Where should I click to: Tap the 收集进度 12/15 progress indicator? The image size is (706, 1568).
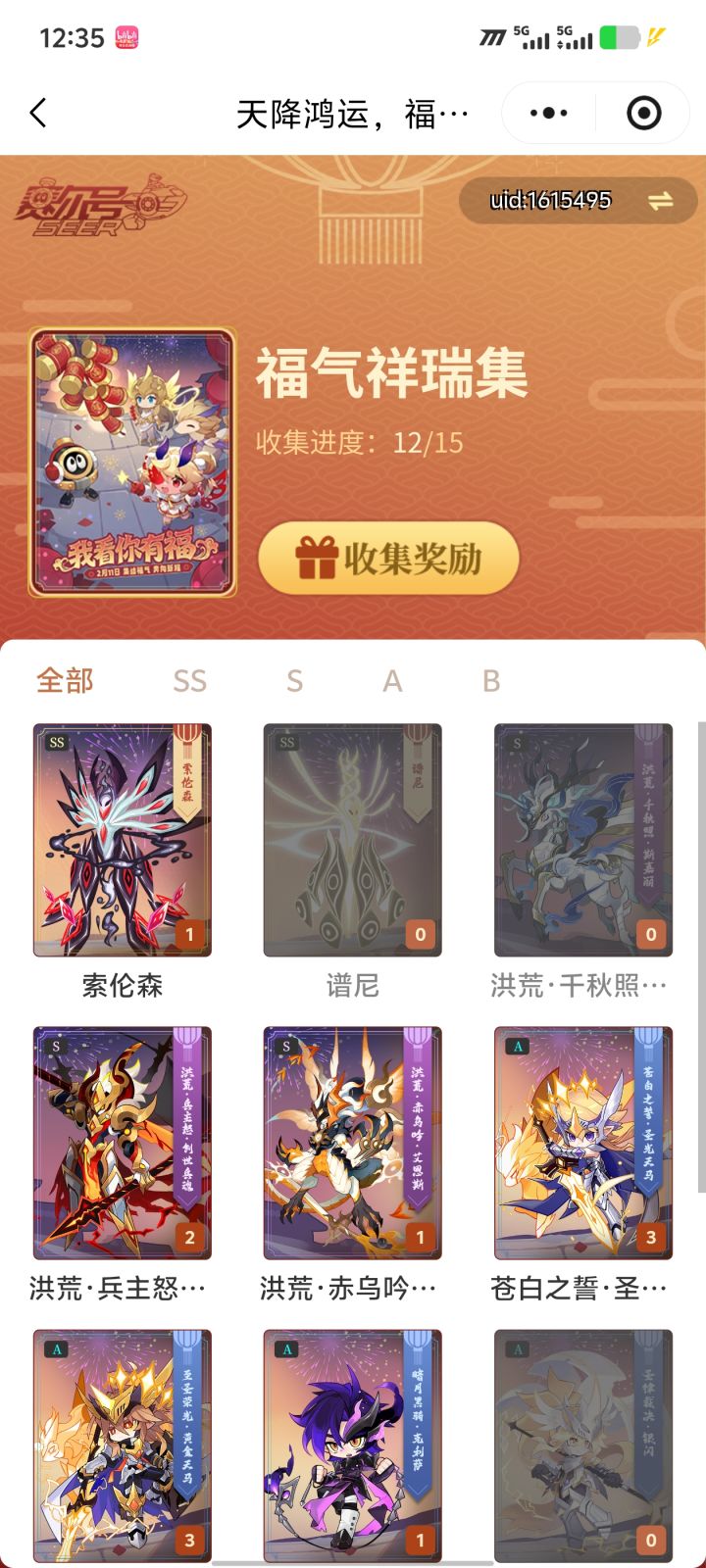tap(358, 446)
